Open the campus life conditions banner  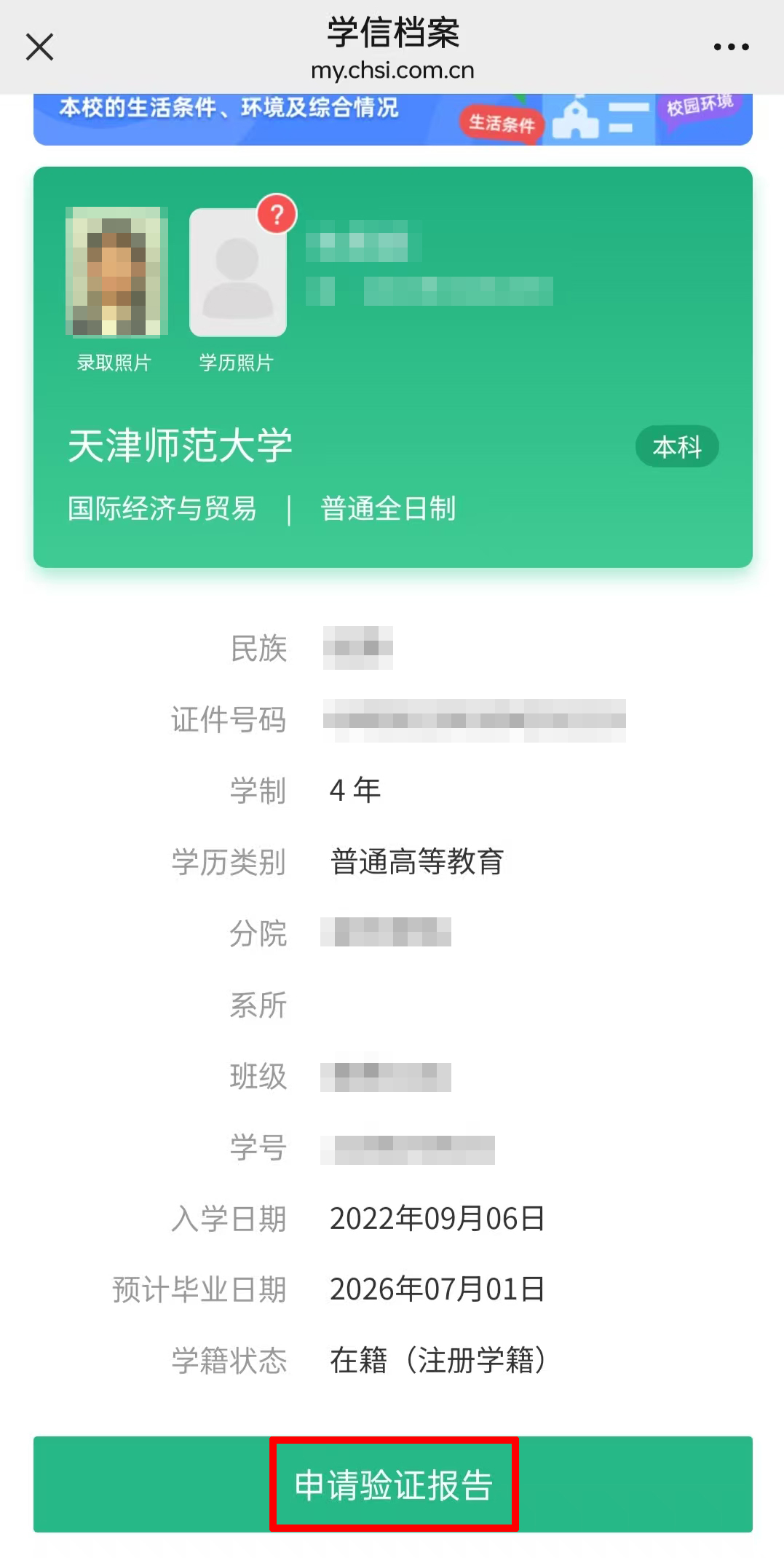pyautogui.click(x=392, y=118)
